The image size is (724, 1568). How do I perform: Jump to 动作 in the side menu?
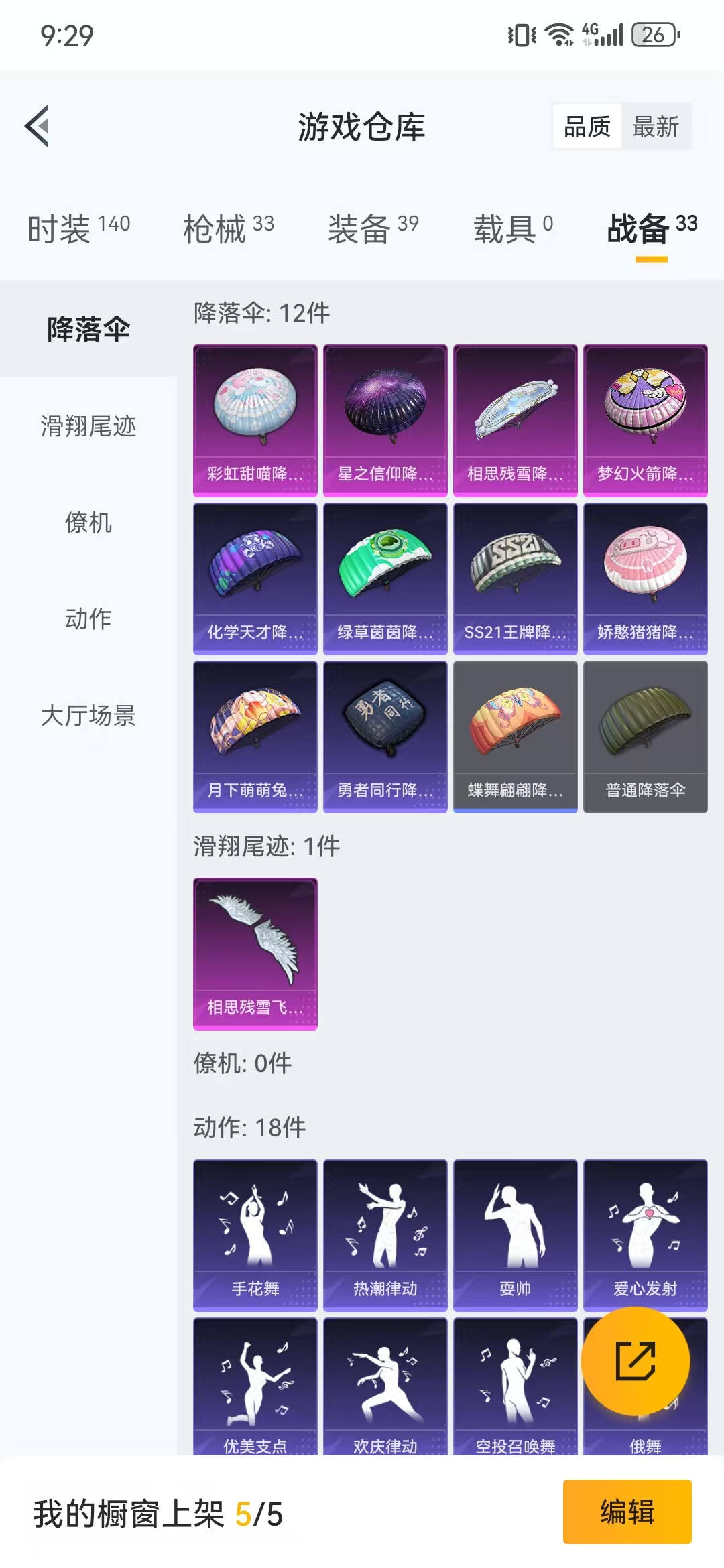pyautogui.click(x=88, y=618)
